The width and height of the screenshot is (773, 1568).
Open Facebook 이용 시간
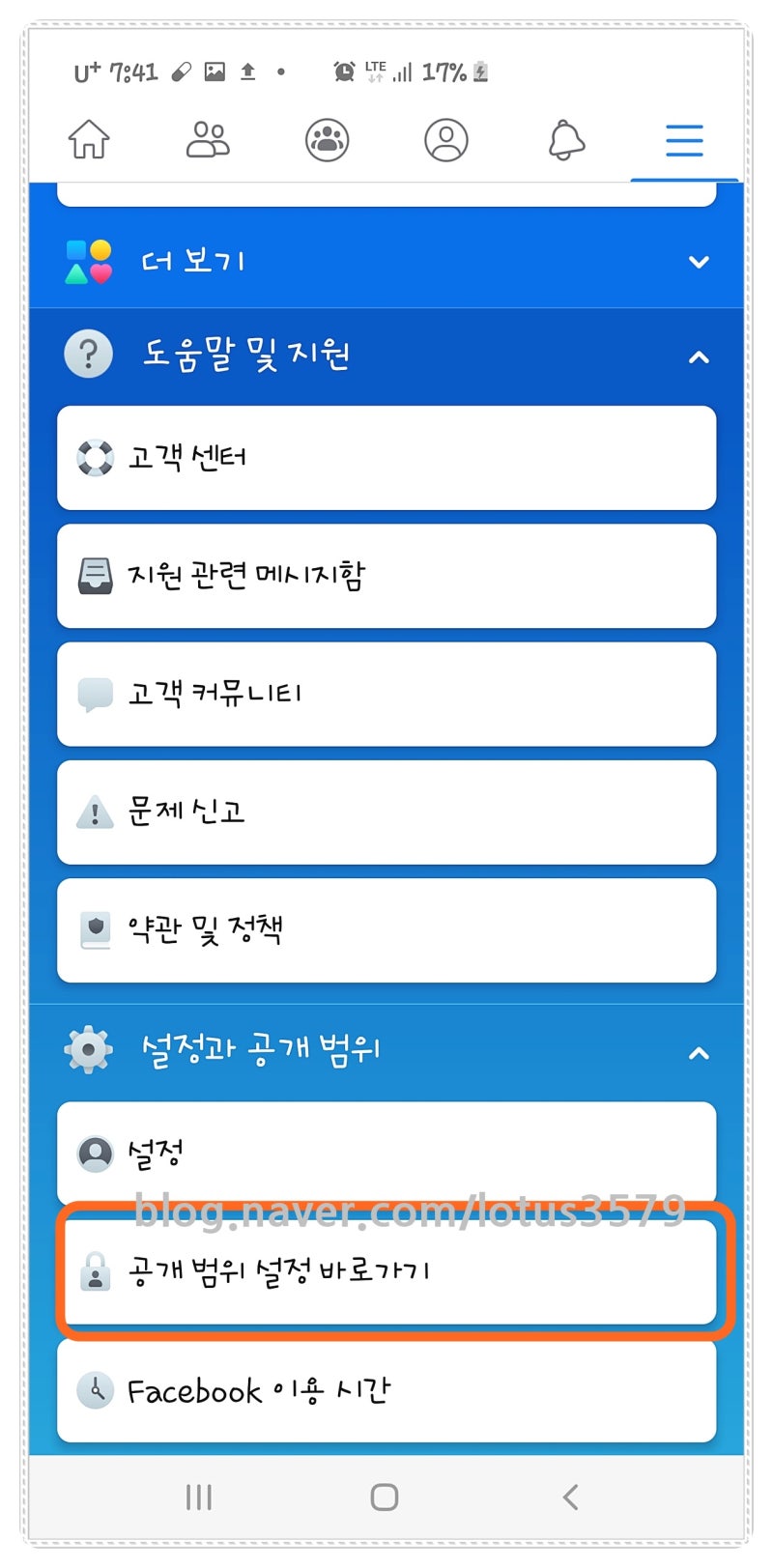386,1390
